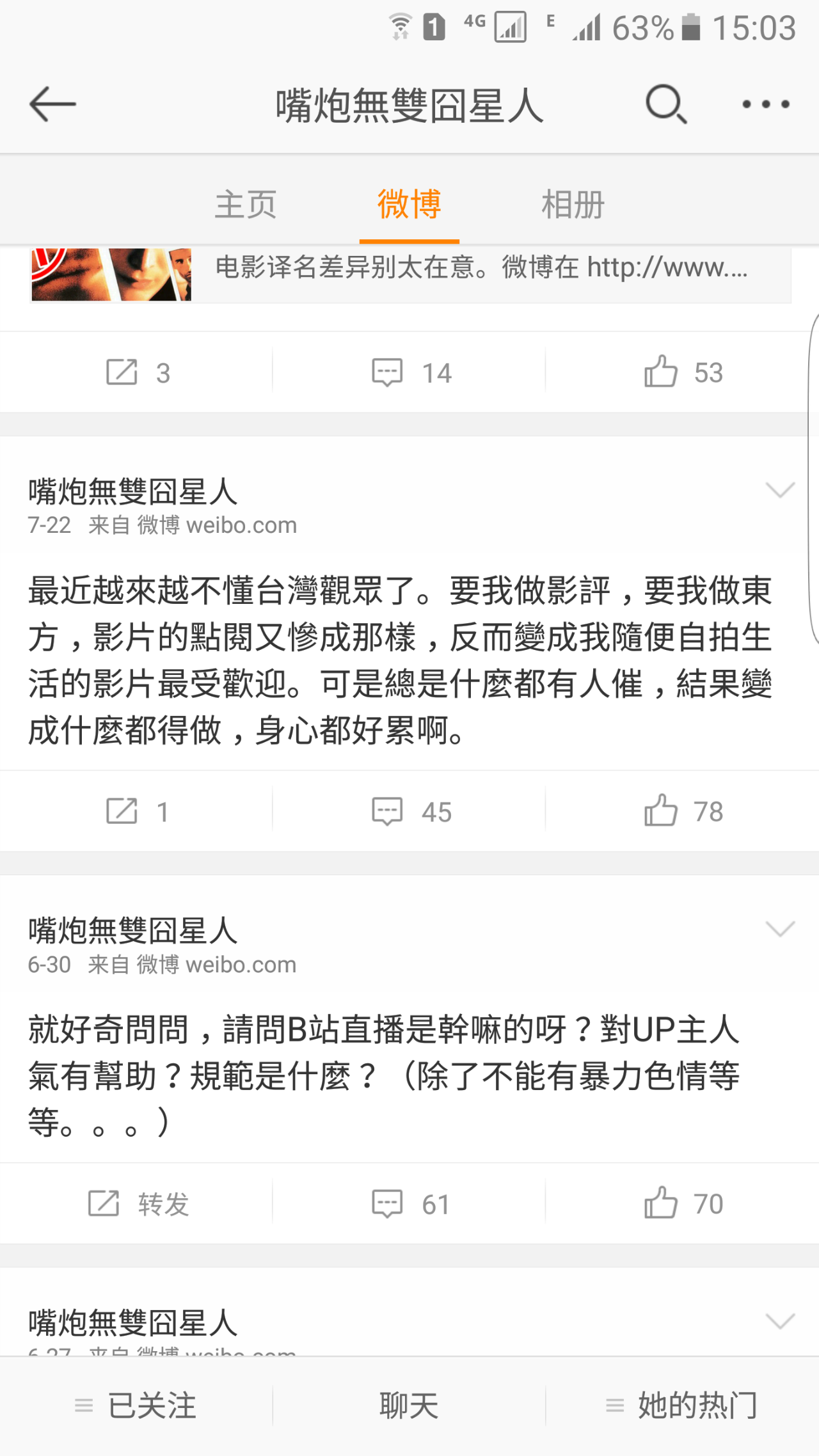Tap 转发 under the 6-30 post

tap(138, 1204)
